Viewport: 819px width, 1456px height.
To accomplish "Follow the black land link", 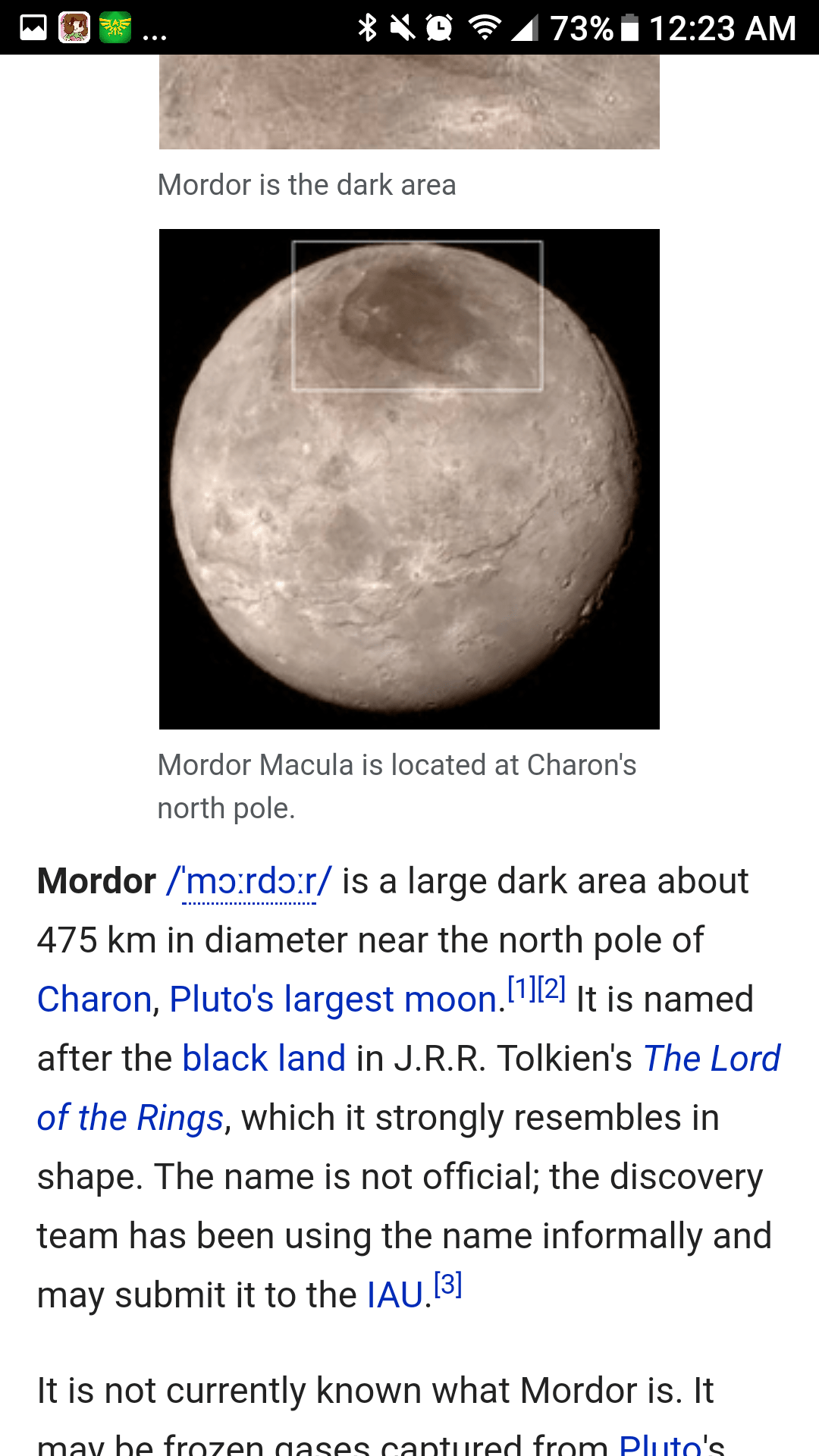I will [264, 1059].
